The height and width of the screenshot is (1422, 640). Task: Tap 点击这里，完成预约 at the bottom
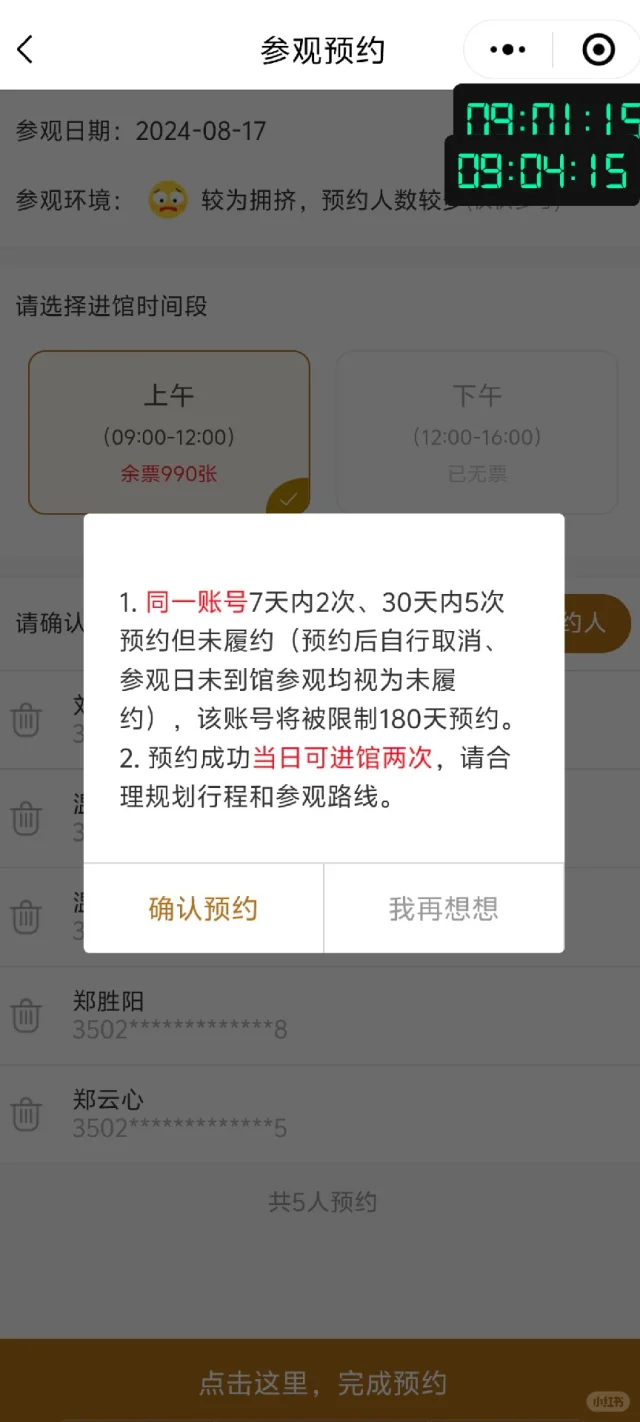[320, 1382]
